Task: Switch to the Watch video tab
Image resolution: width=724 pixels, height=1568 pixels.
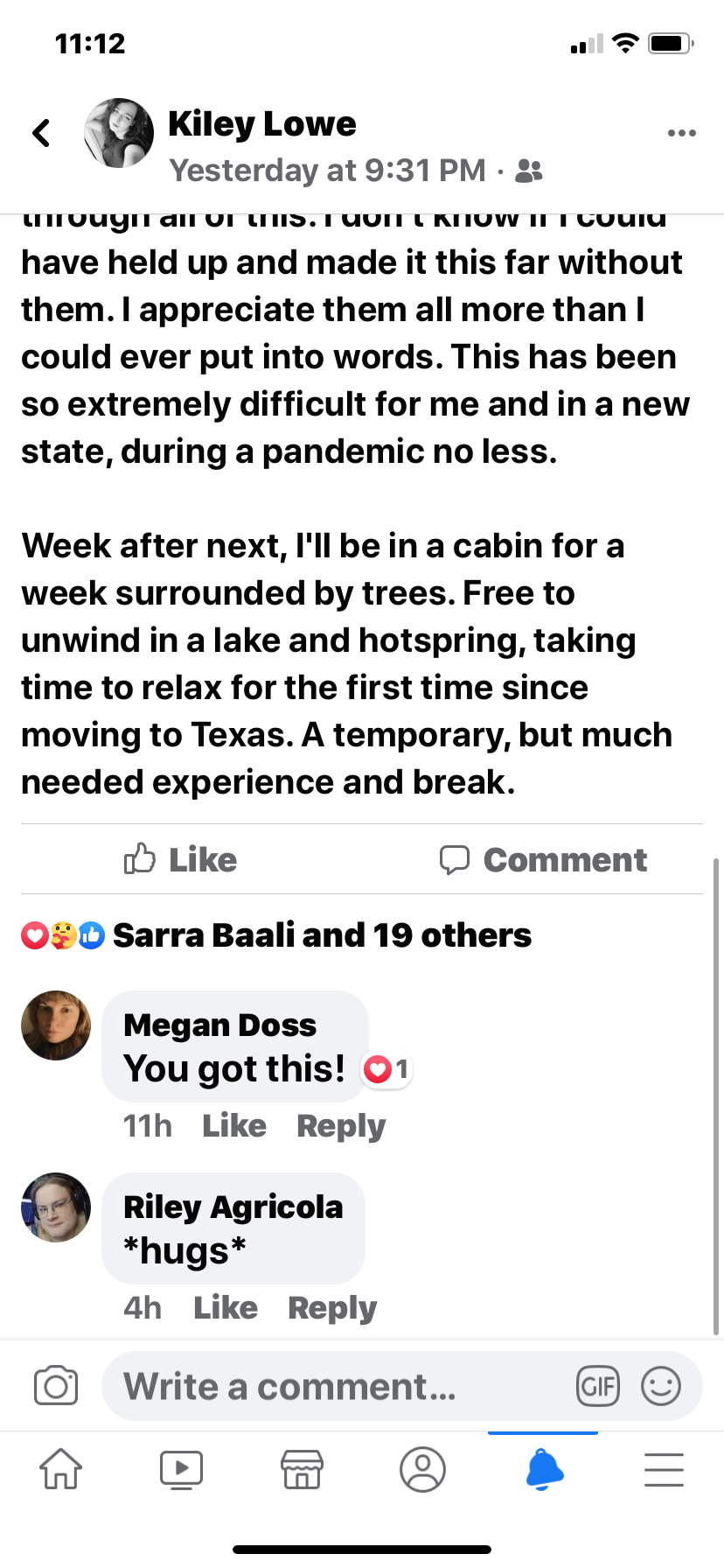Action: tap(181, 1469)
